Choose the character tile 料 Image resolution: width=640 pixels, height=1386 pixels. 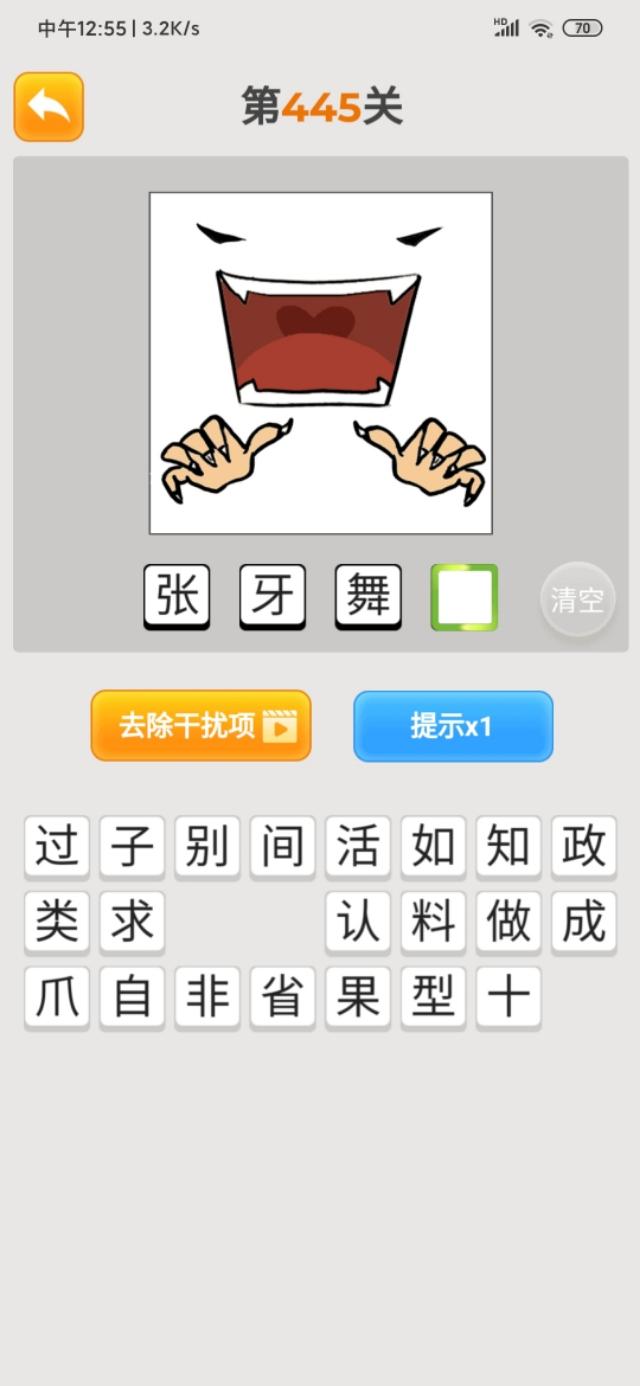click(x=433, y=921)
